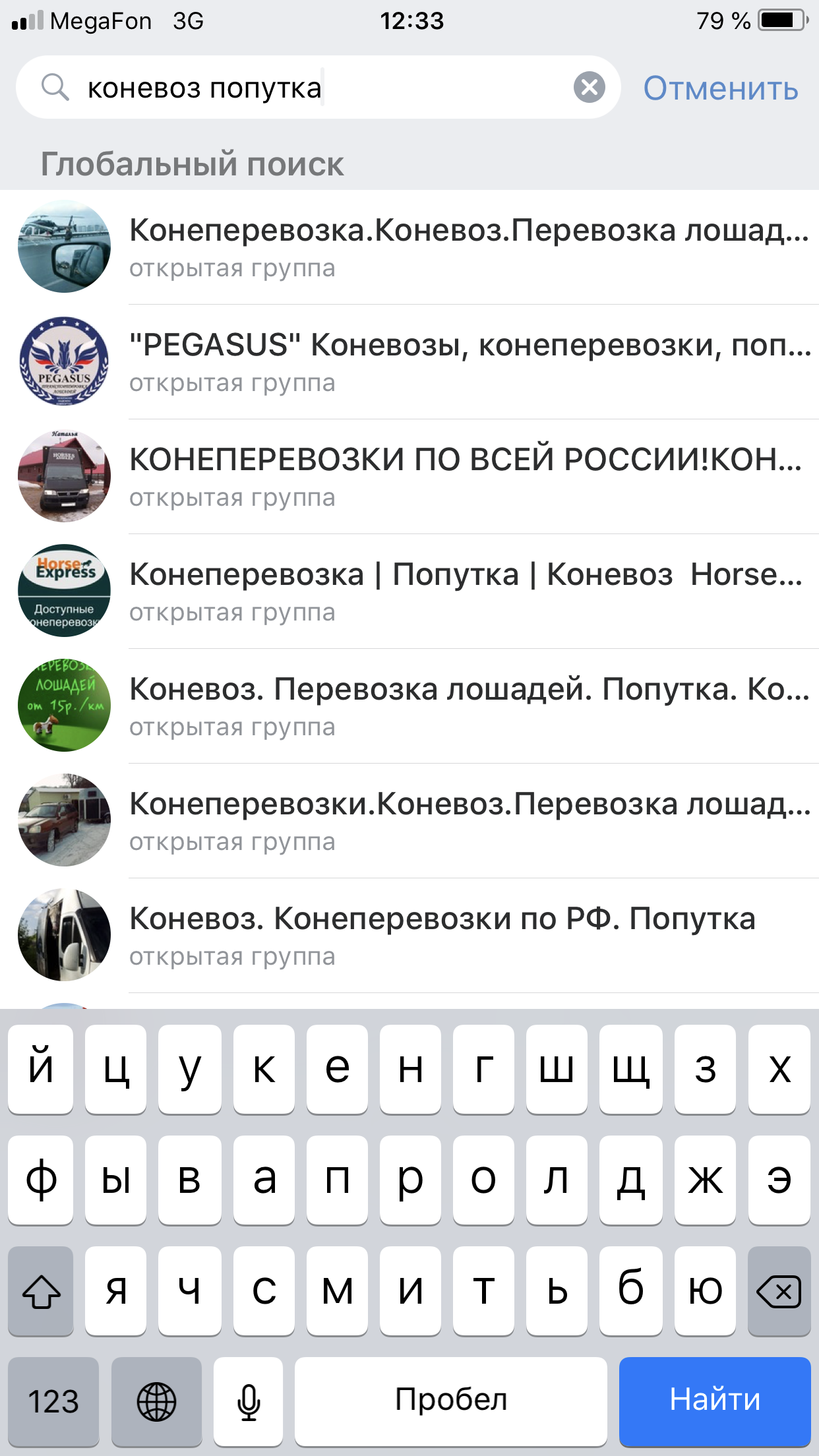The image size is (819, 1456).
Task: Tap the Отменить cancel button
Action: [720, 88]
